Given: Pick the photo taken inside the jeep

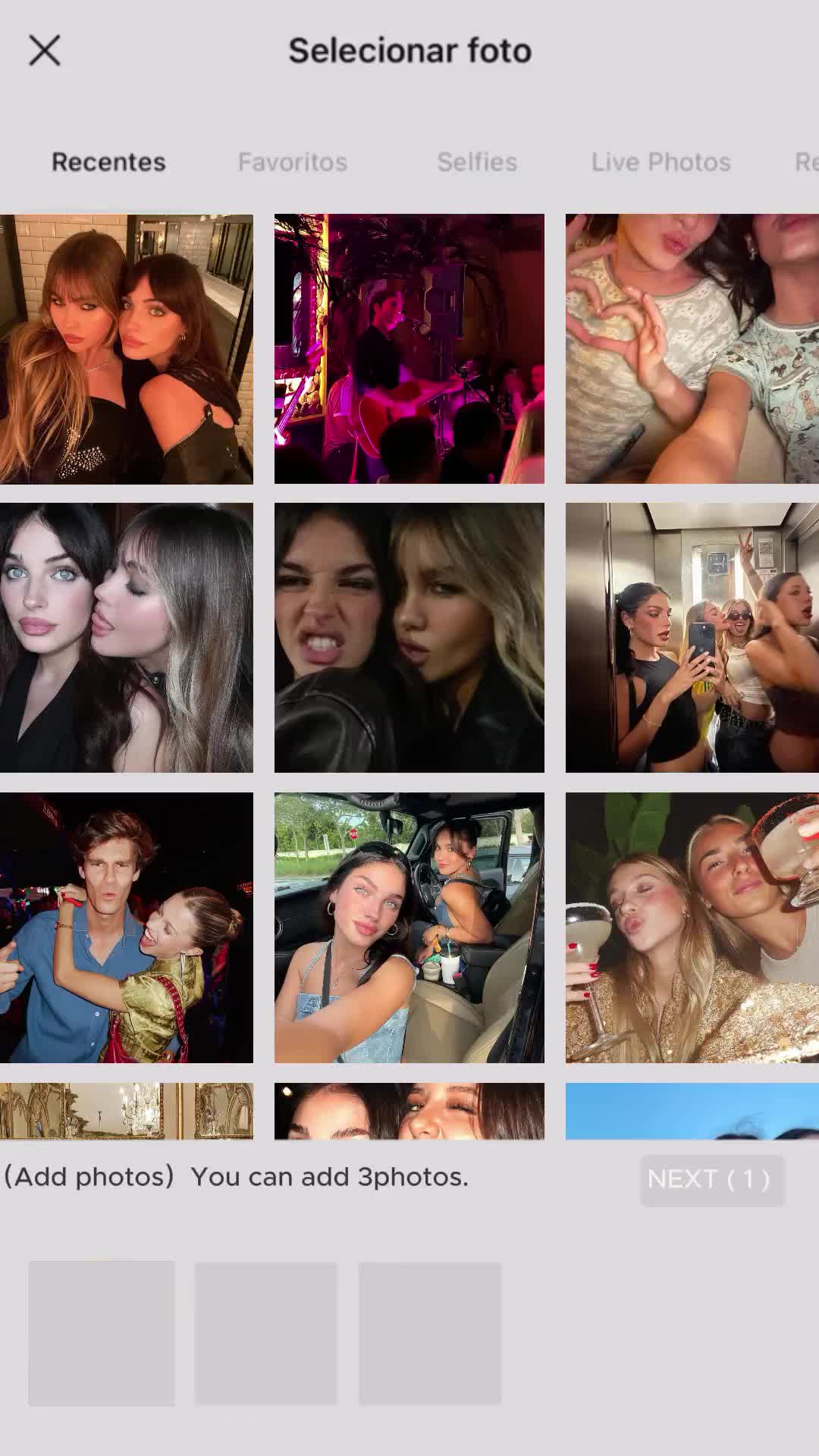Looking at the screenshot, I should coord(409,927).
